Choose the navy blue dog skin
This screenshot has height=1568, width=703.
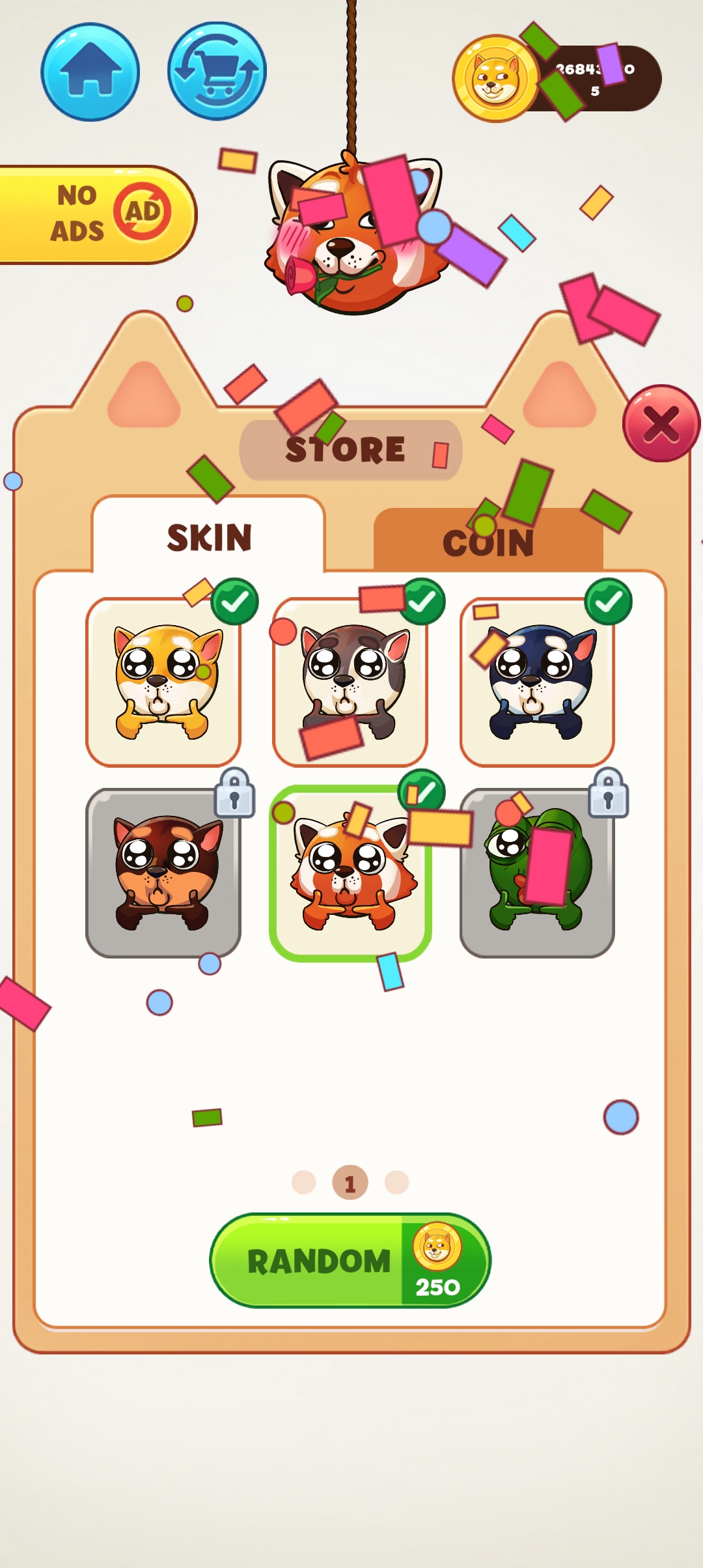(537, 682)
